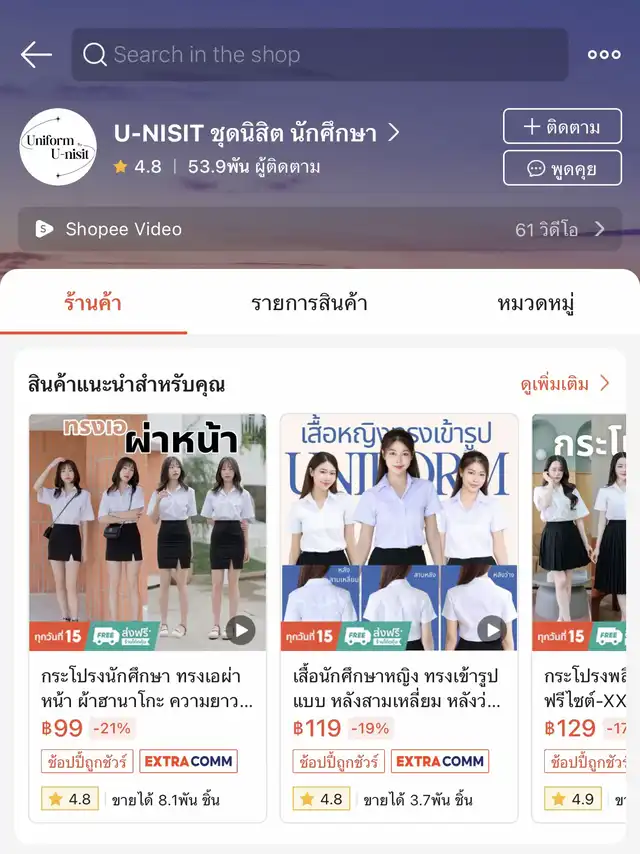
Task: Open the U-NISIT shop profile details
Action: tap(257, 133)
